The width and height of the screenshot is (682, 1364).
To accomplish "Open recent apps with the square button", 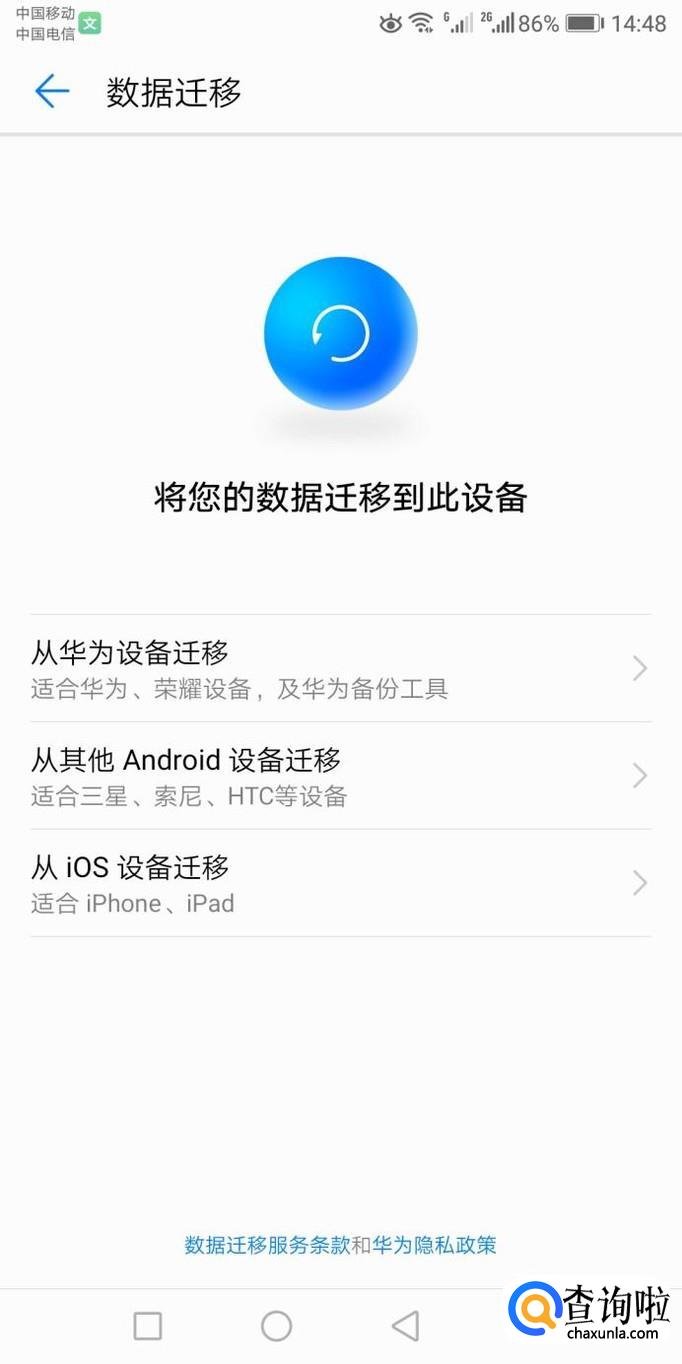I will [x=148, y=1326].
